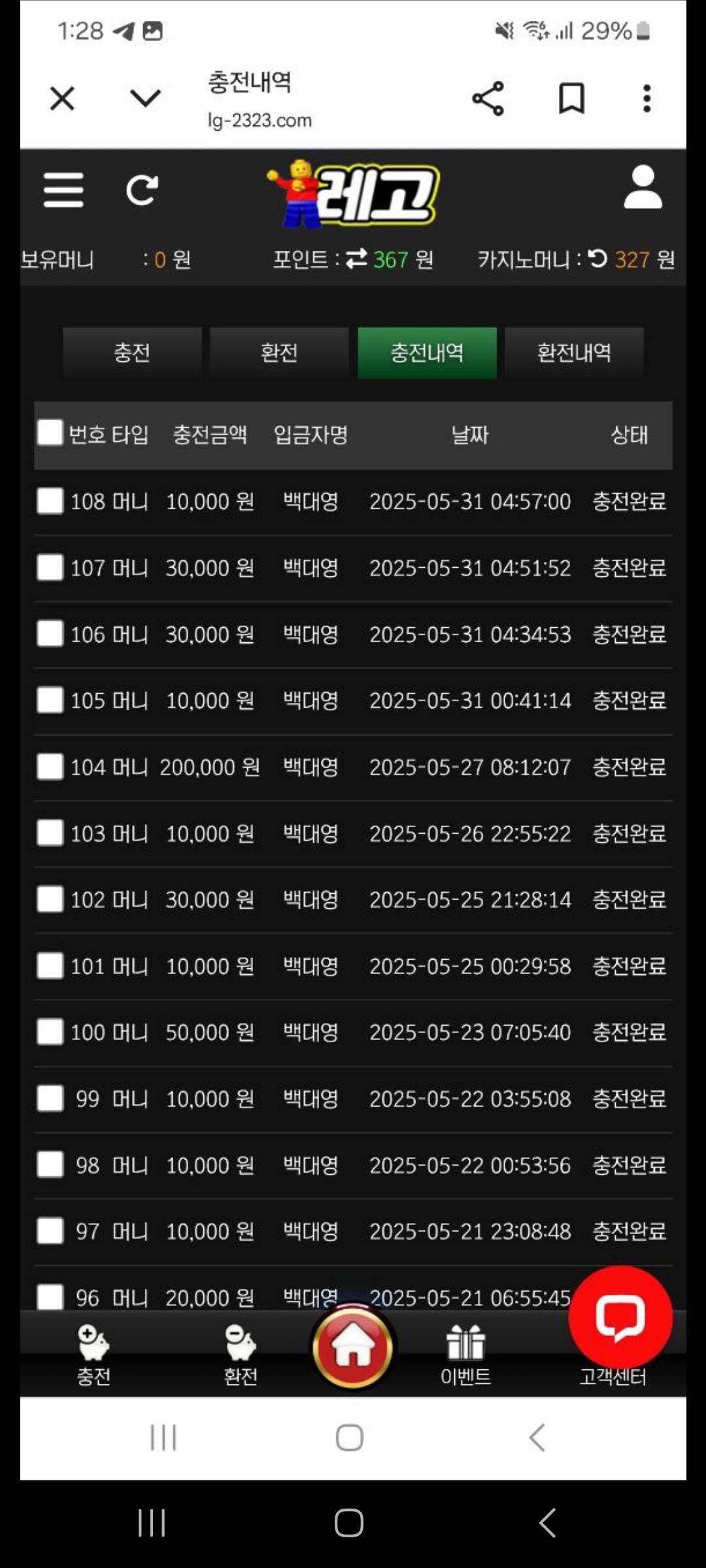
Task: Open 이벤트 in the bottom bar
Action: (465, 1354)
